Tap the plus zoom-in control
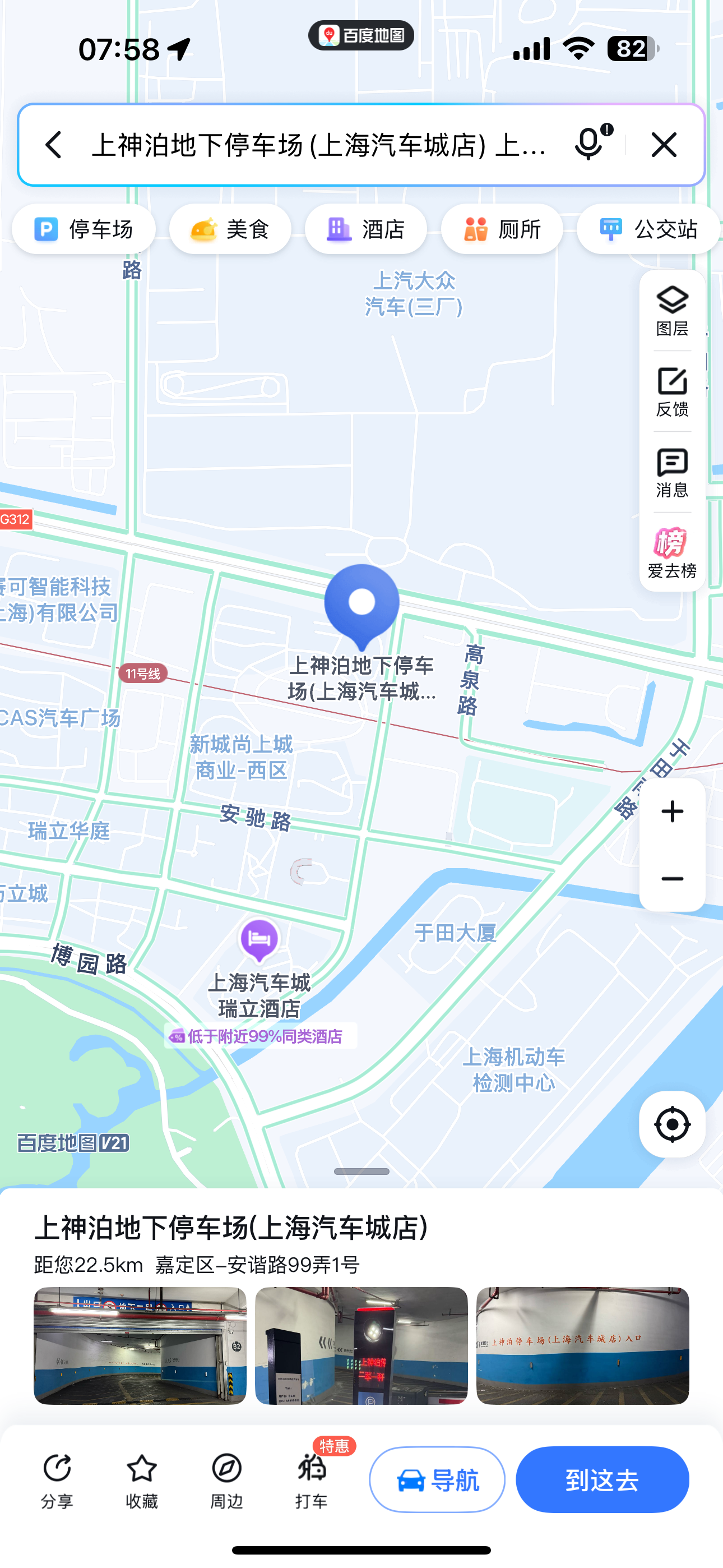 (671, 811)
